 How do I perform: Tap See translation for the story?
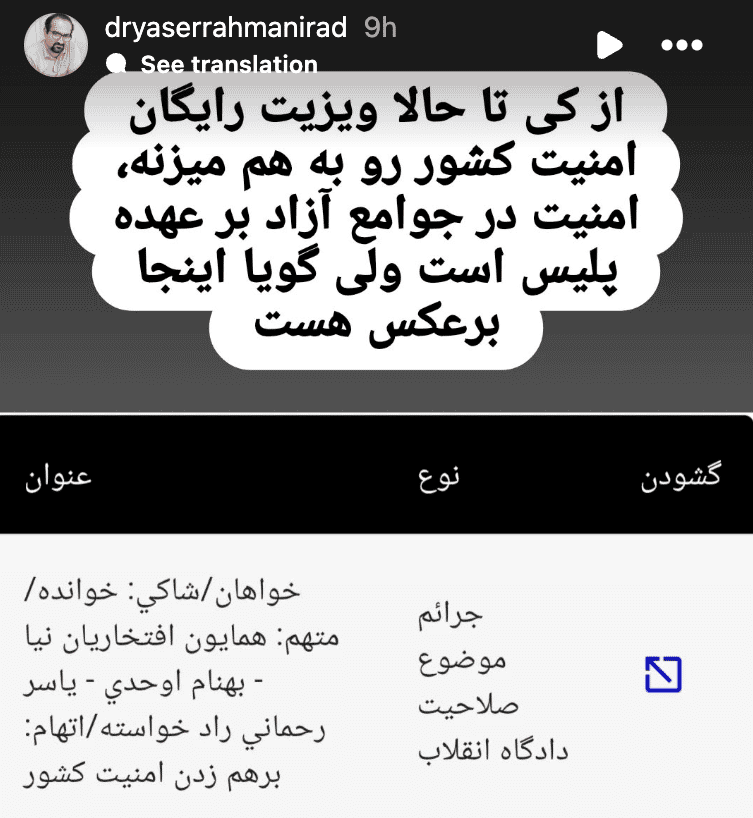click(x=228, y=65)
